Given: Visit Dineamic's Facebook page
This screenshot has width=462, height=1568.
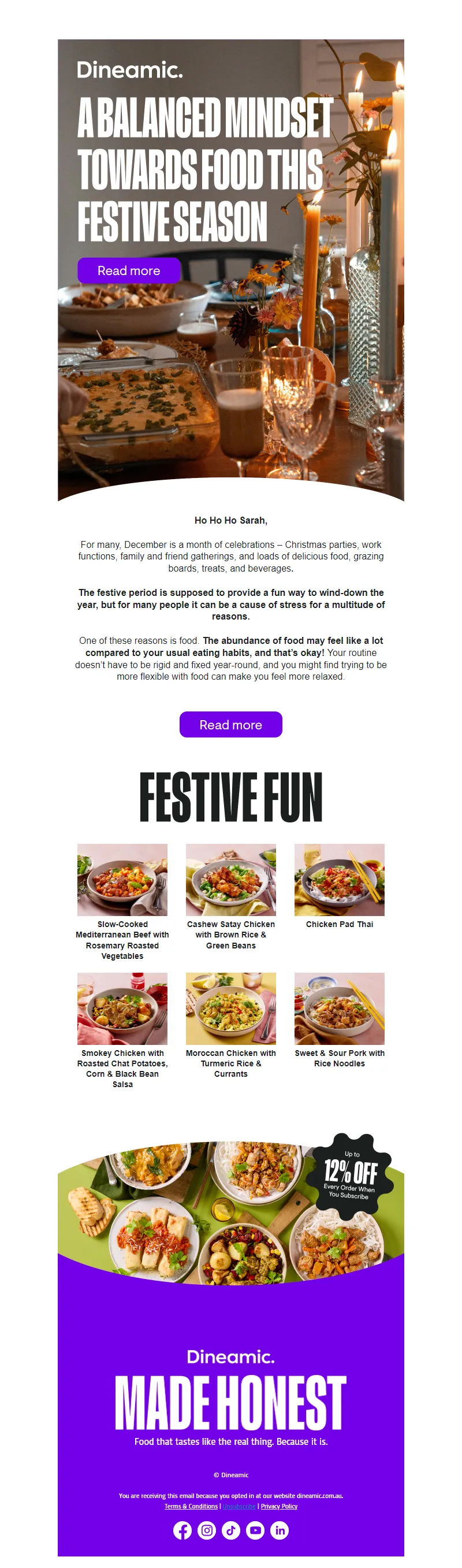Looking at the screenshot, I should [182, 1530].
